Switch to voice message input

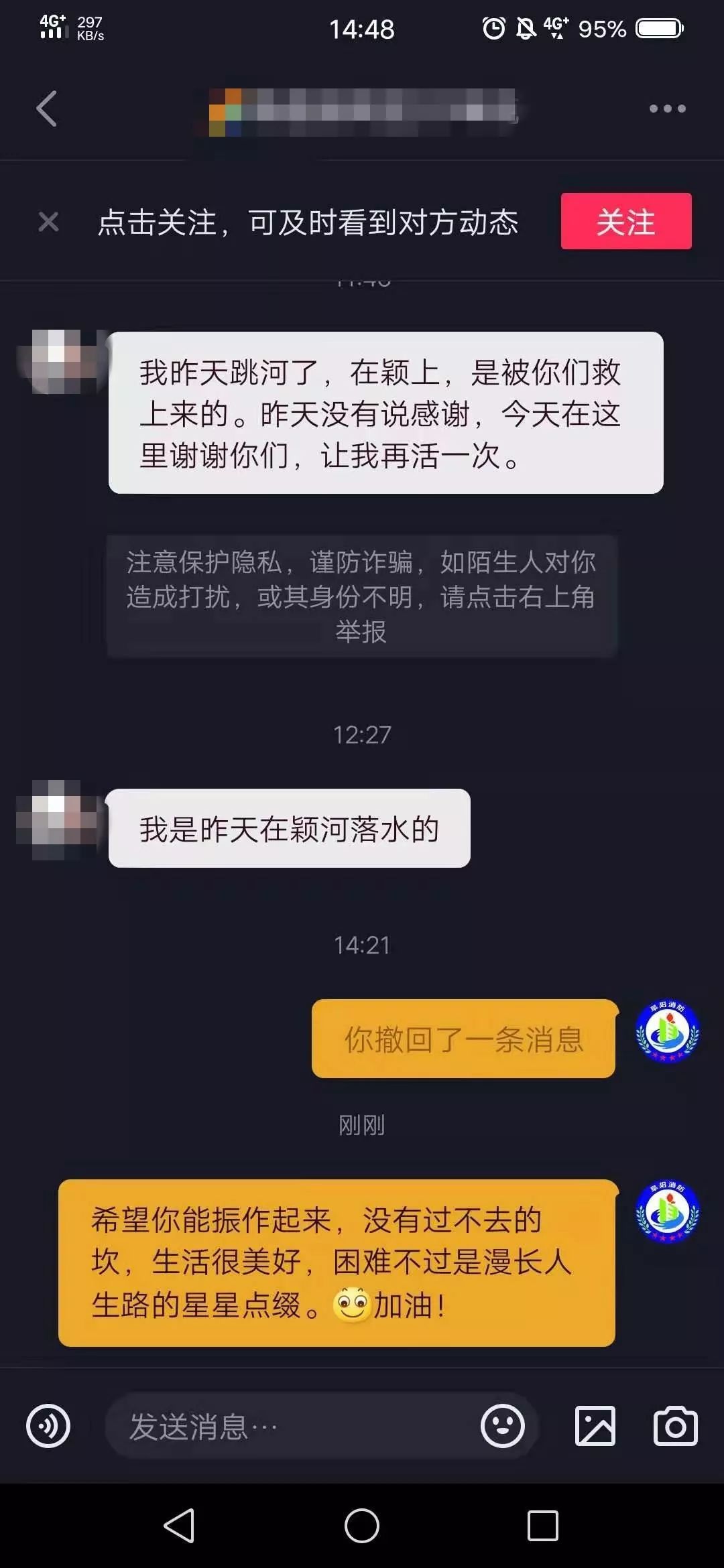[48, 1426]
